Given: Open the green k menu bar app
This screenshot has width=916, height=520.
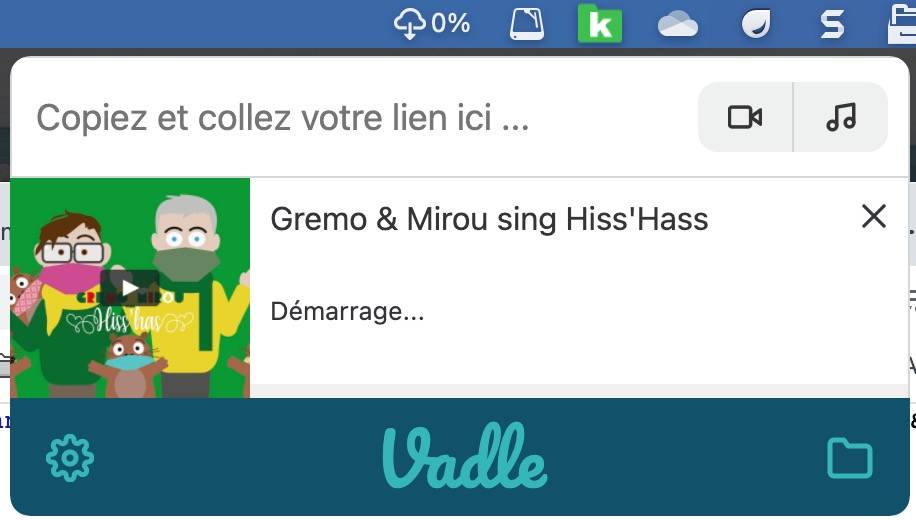Looking at the screenshot, I should 600,24.
